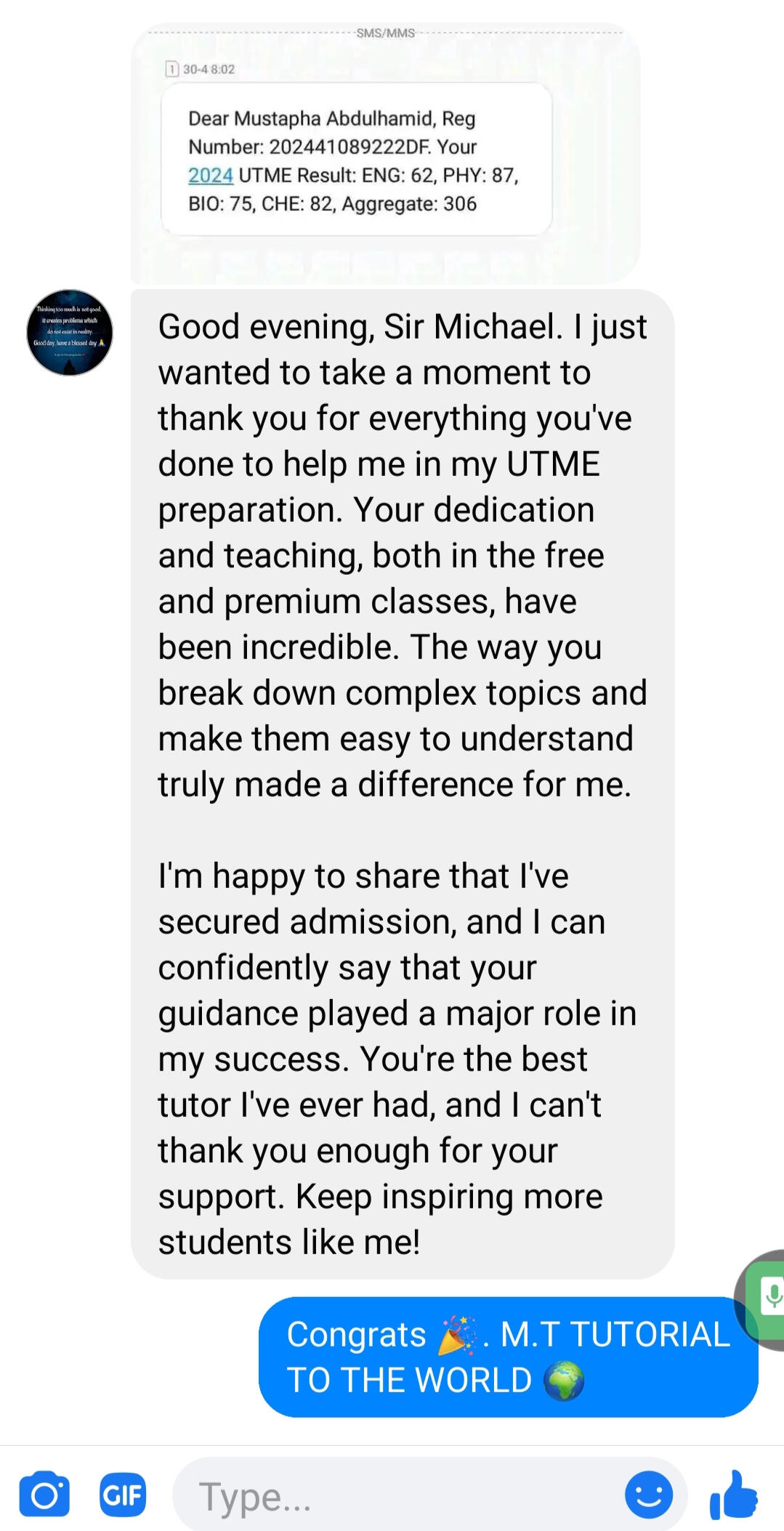Send a thumbs-up like

coord(734,1495)
